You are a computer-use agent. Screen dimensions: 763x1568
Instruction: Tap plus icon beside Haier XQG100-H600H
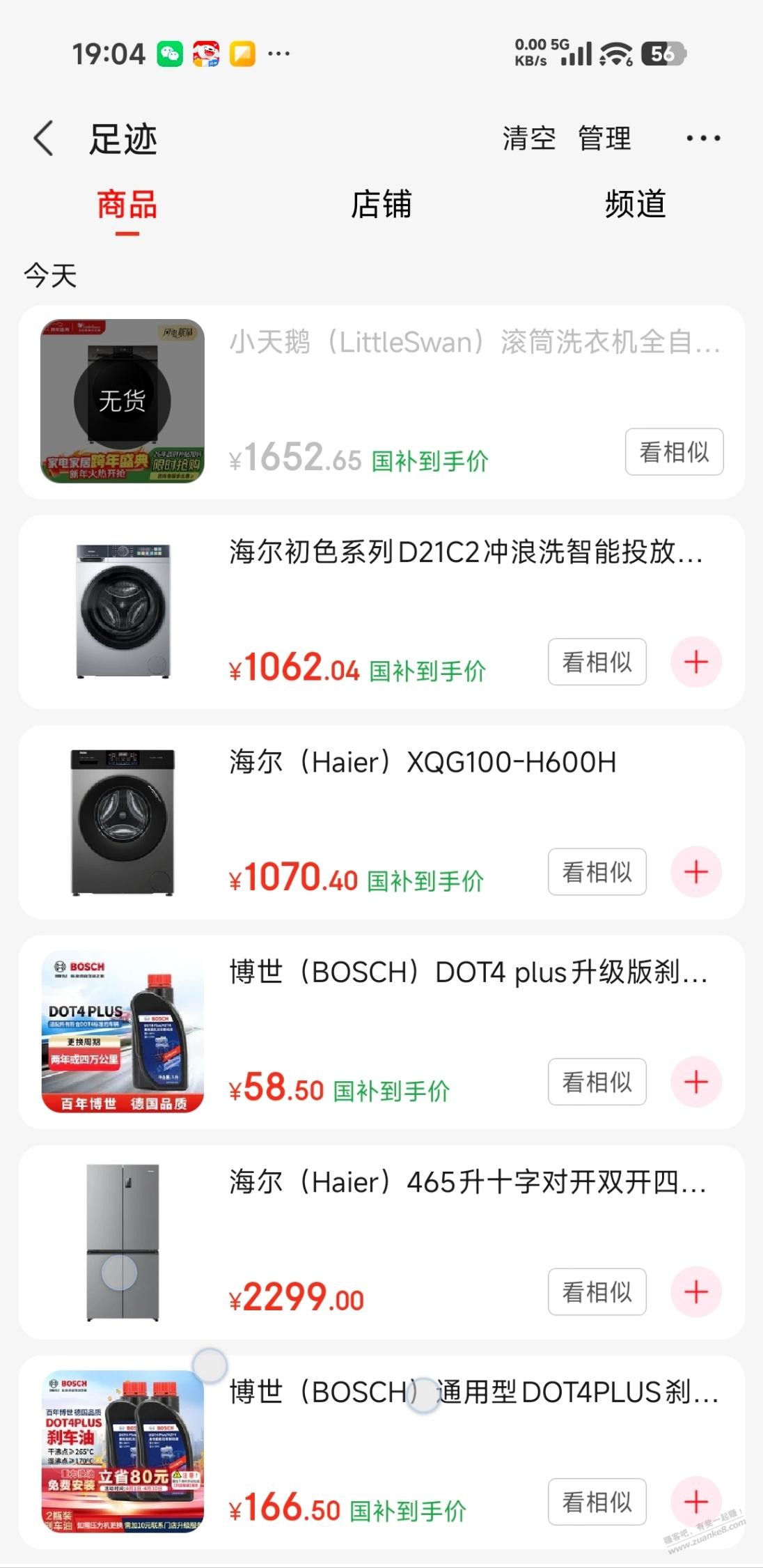click(695, 871)
